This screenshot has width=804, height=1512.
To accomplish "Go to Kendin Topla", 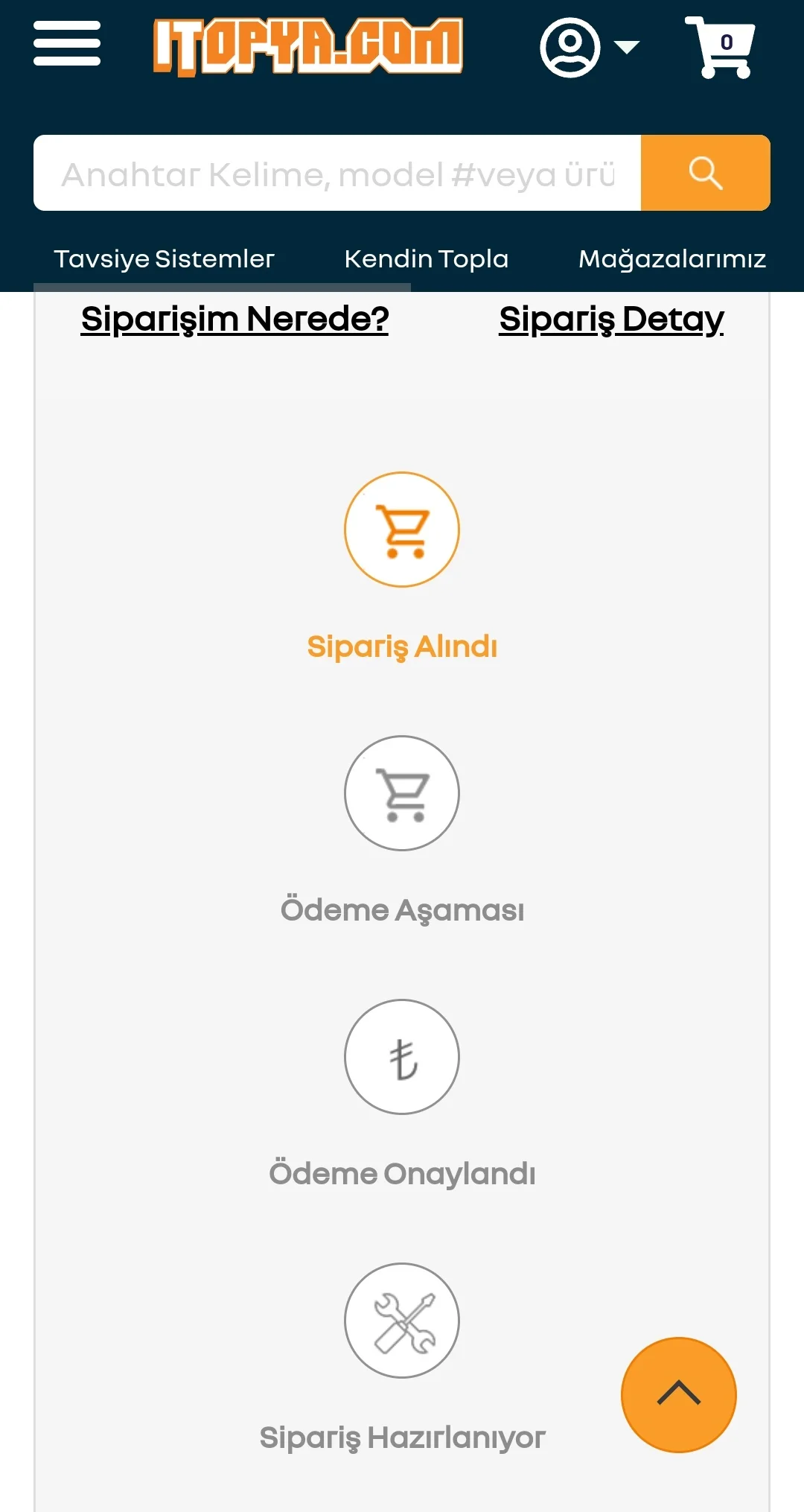I will click(x=426, y=259).
